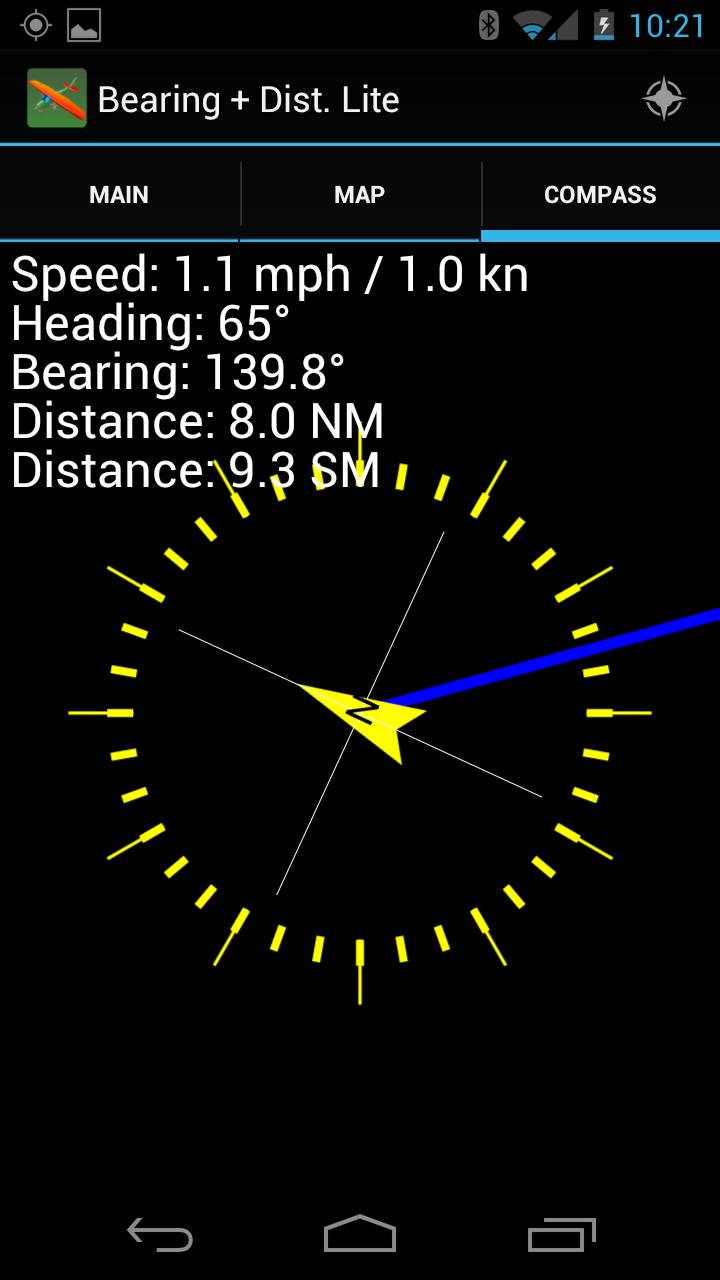Screen dimensions: 720x1280
Task: Open the recent apps view
Action: click(x=561, y=1235)
